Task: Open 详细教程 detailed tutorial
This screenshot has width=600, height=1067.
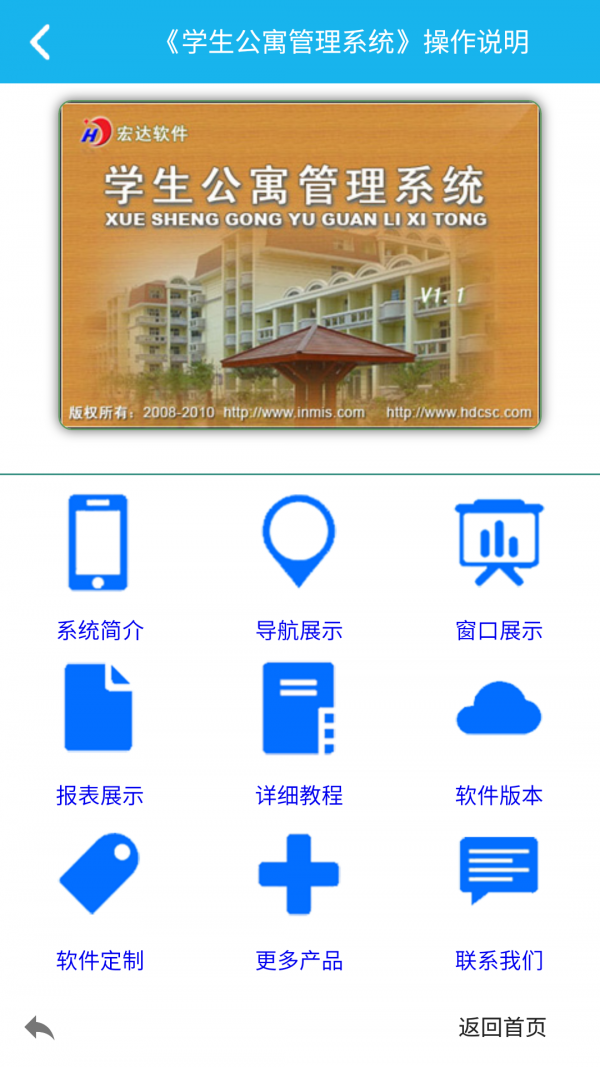Action: [x=299, y=734]
